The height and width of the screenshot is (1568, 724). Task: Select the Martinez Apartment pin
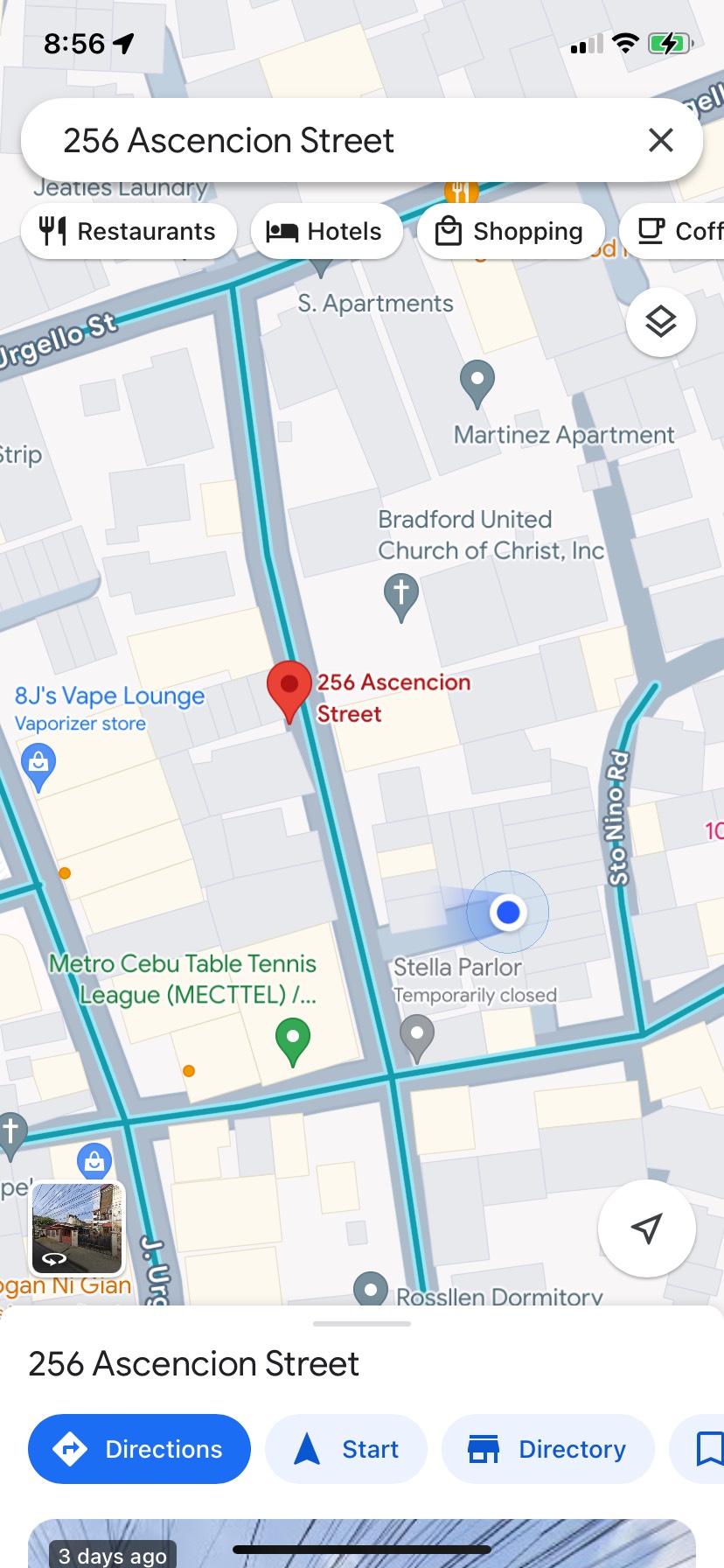click(477, 382)
